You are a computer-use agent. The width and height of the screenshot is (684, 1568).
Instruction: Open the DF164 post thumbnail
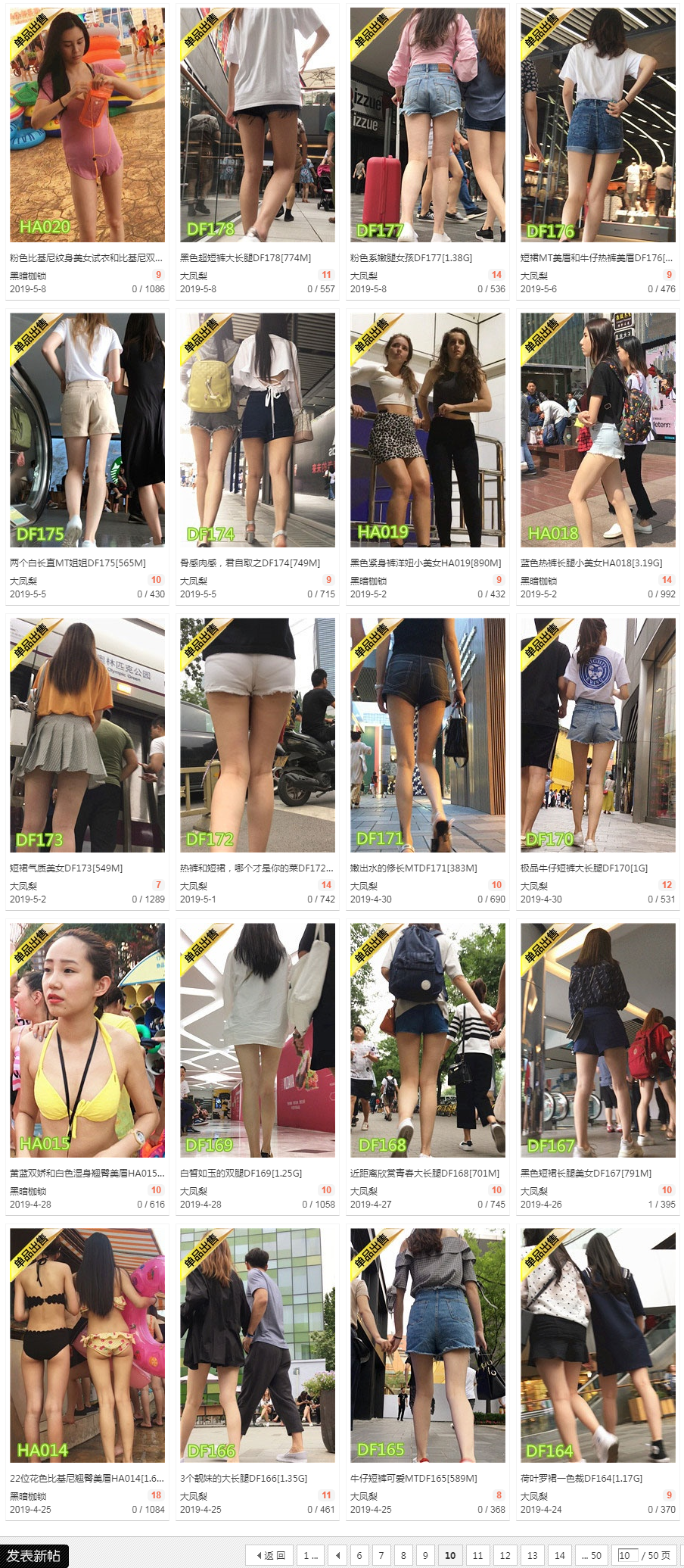[598, 1345]
